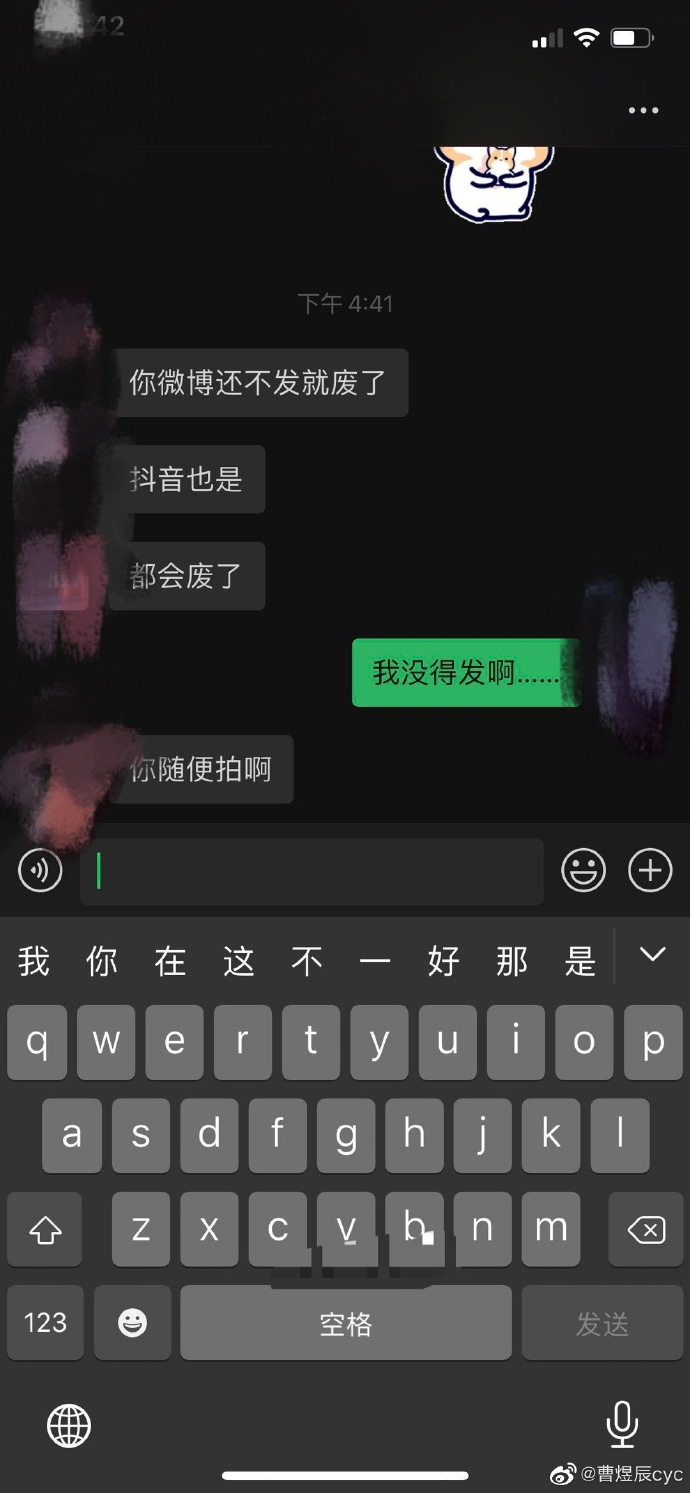Open the plus attachment menu
This screenshot has width=690, height=1493.
(650, 871)
